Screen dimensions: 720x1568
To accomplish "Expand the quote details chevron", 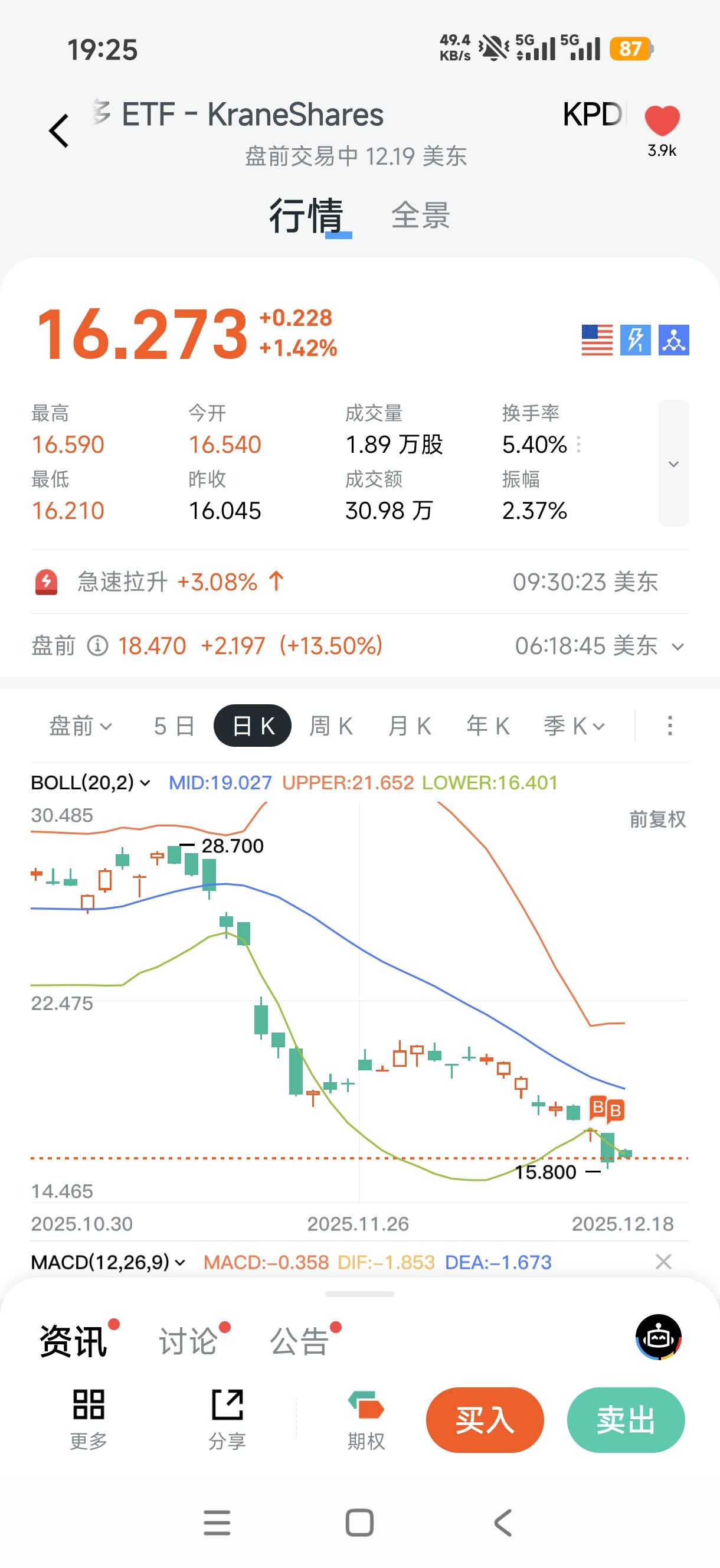I will [673, 464].
